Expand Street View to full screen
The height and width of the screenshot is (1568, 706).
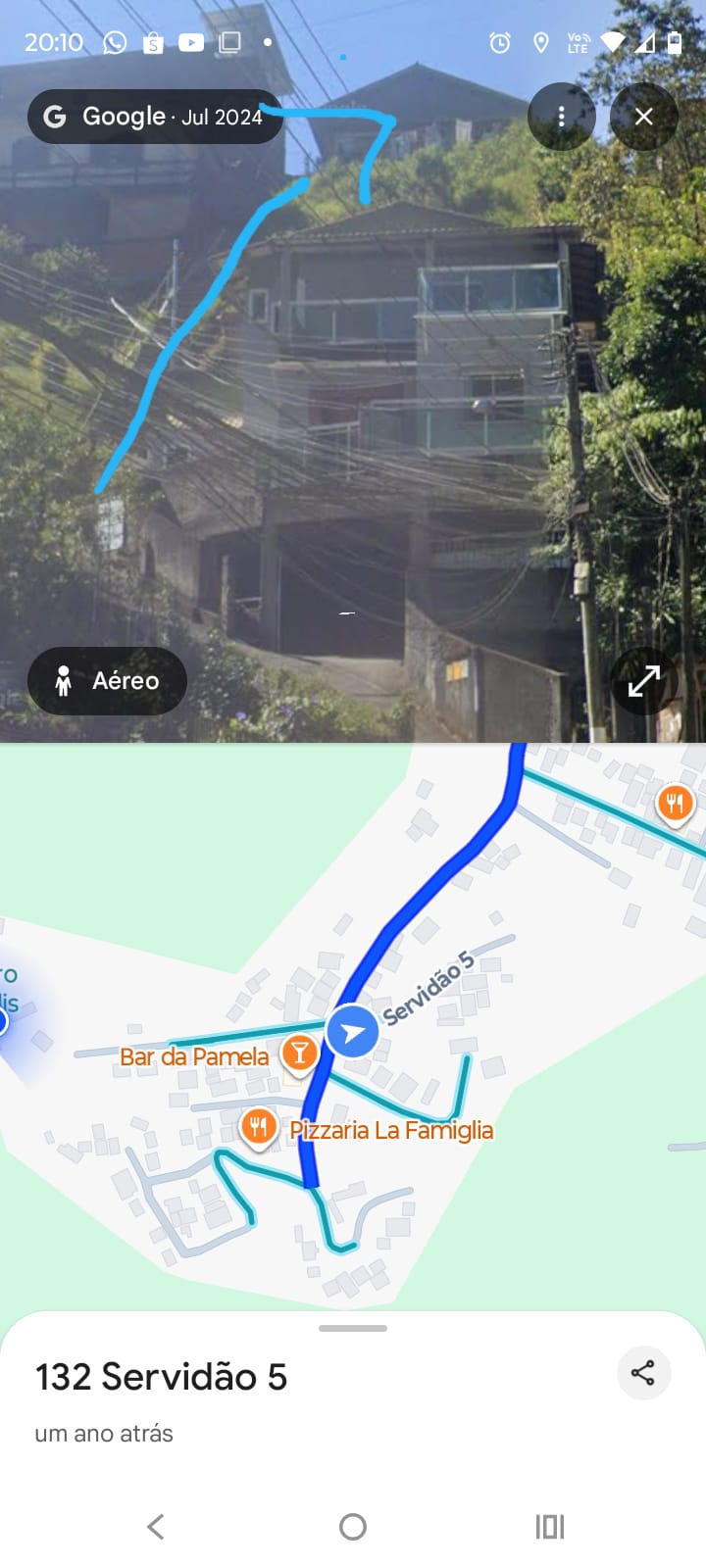click(x=643, y=680)
